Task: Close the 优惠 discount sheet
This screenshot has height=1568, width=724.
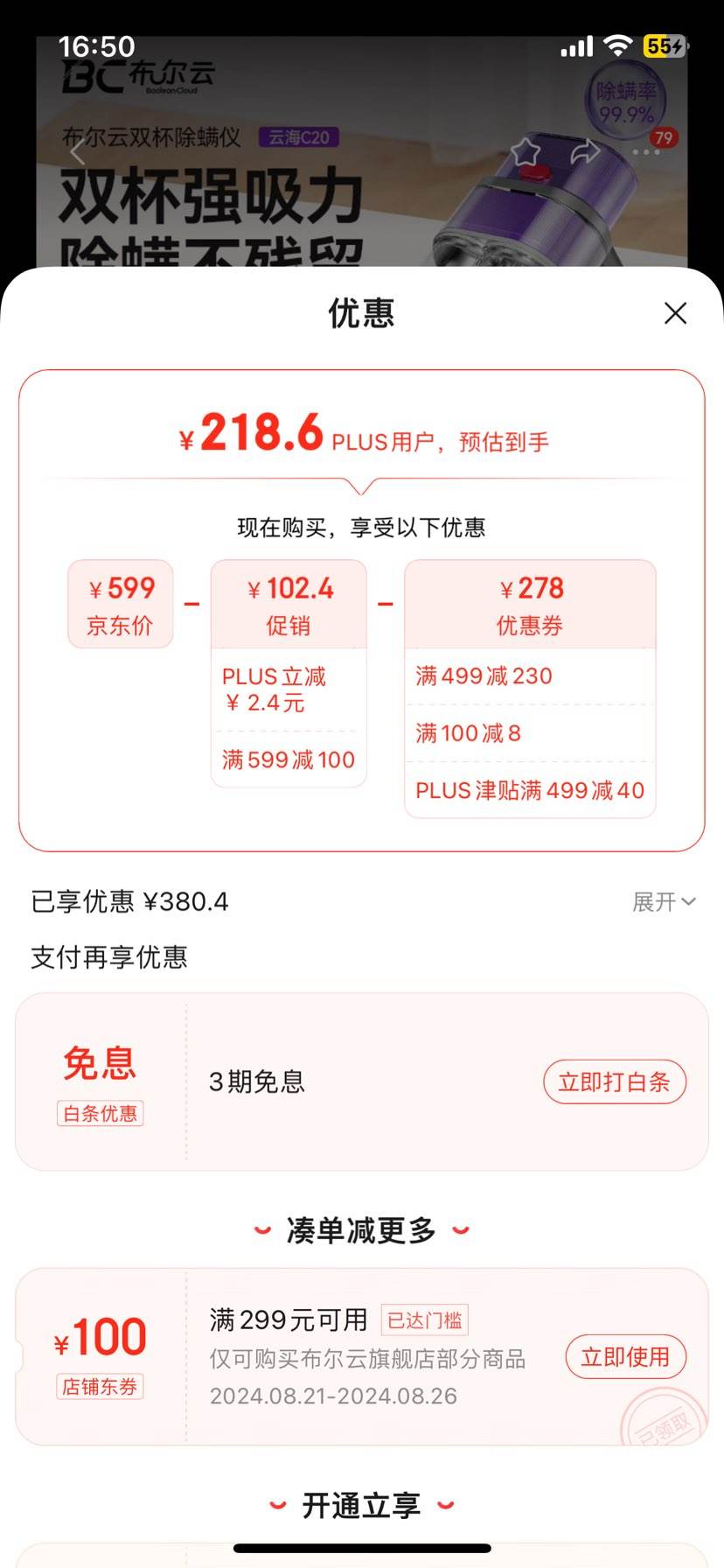Action: (x=675, y=313)
